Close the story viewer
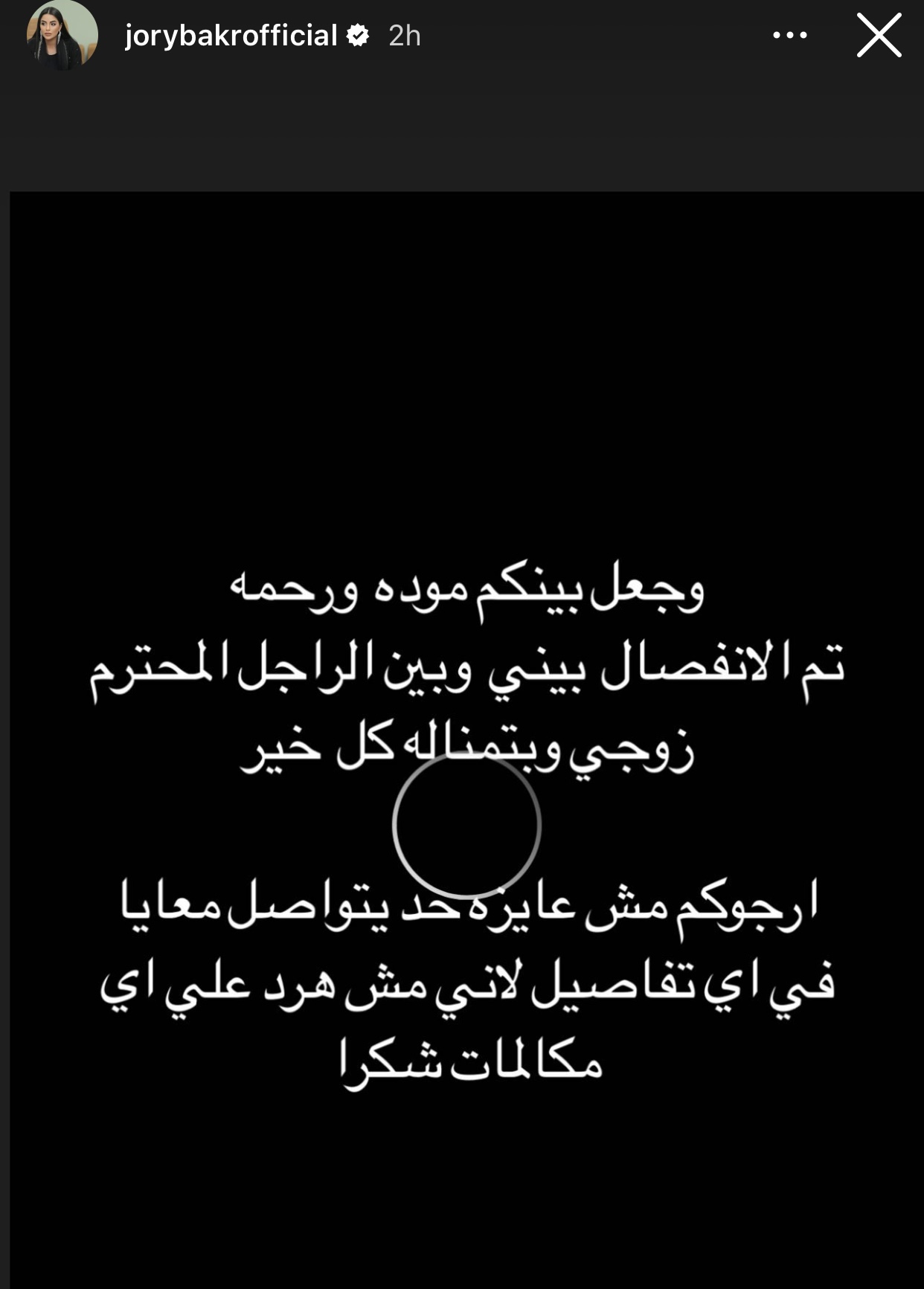This screenshot has height=1289, width=924. coord(879,35)
